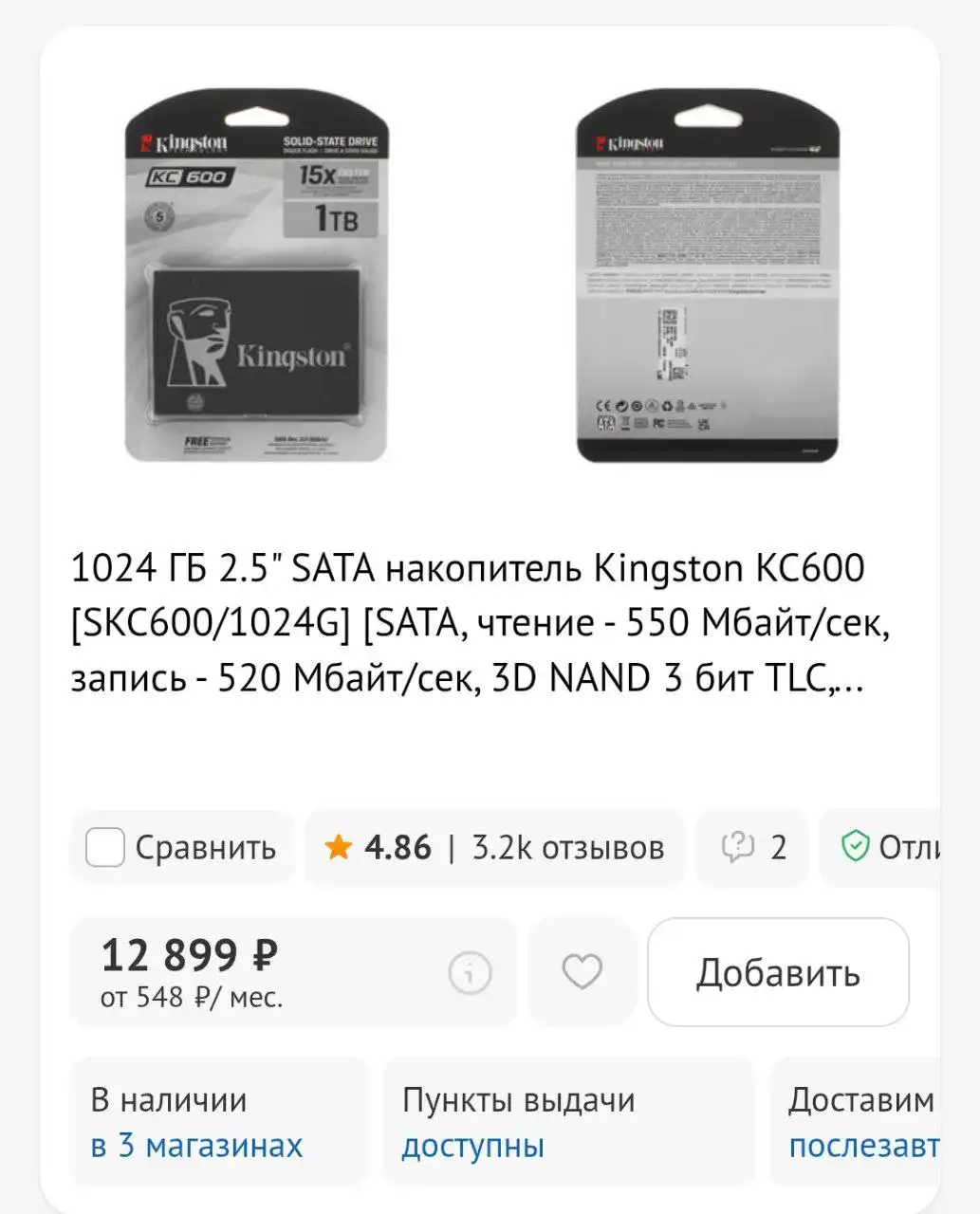Image resolution: width=980 pixels, height=1214 pixels.
Task: Click the green shield quality badge
Action: pos(857,847)
